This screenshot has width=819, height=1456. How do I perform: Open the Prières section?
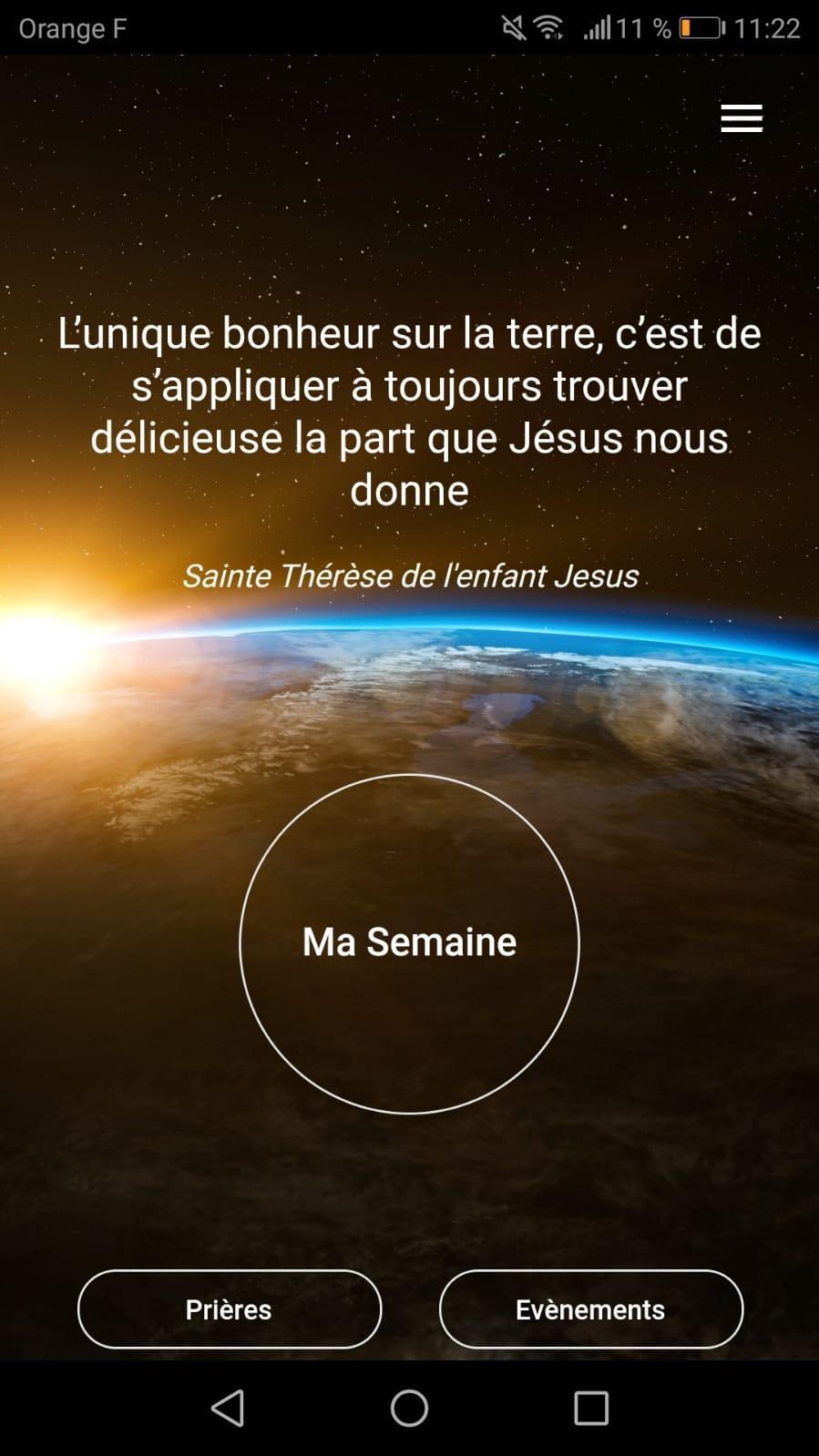228,1308
